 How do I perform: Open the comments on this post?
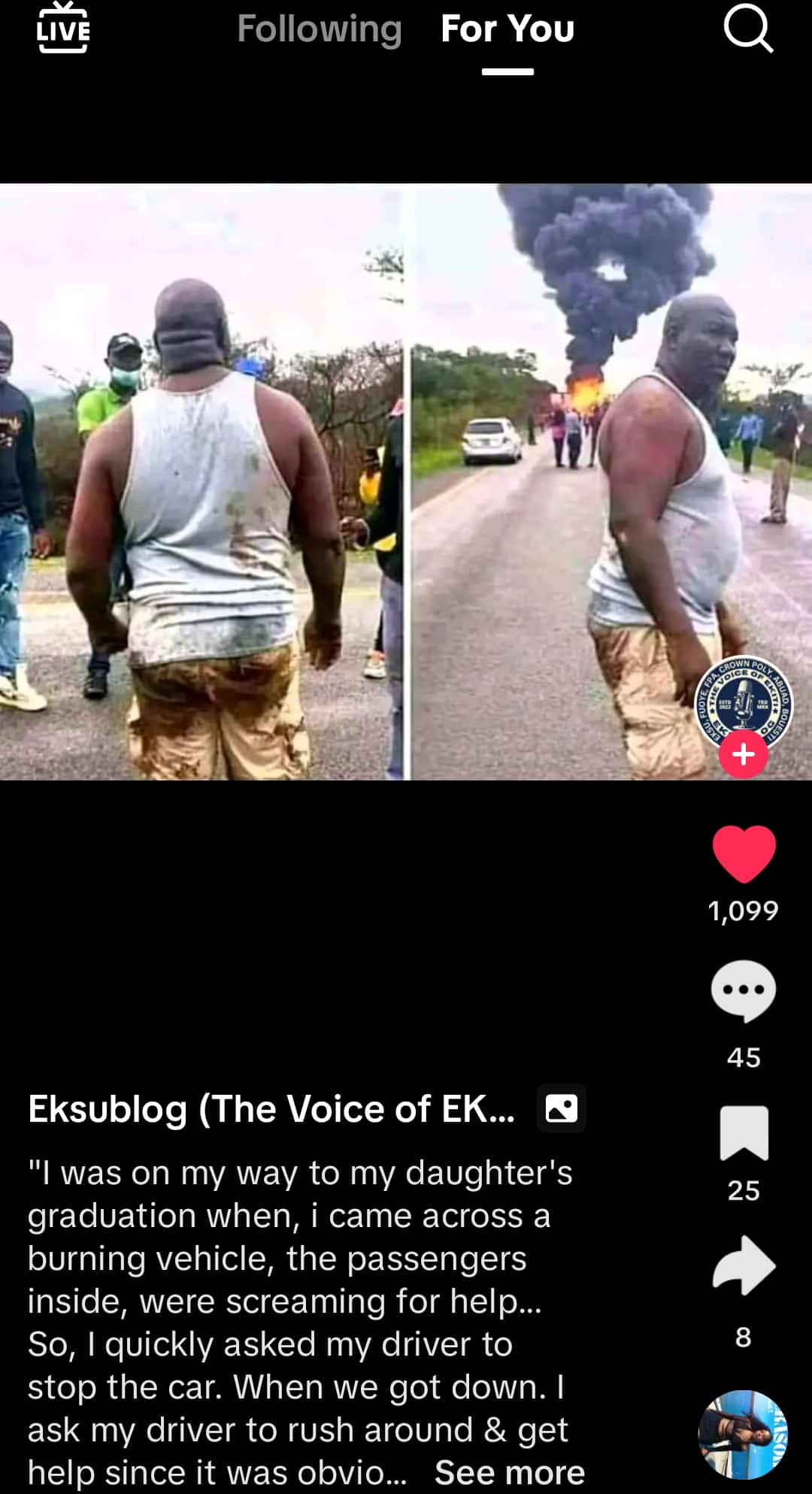744,990
